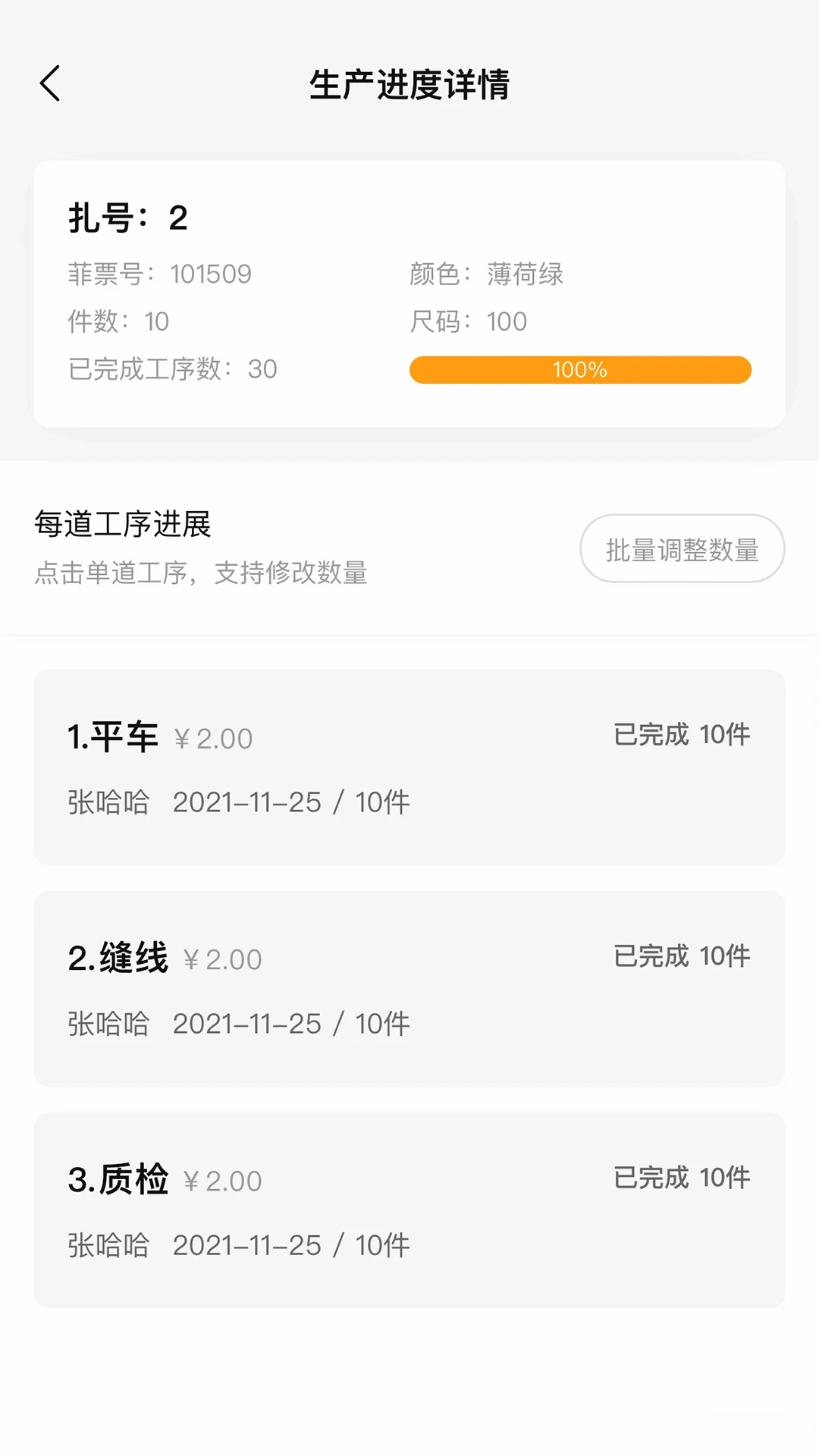Click 已完成 10件 on the 平车 card
The width and height of the screenshot is (819, 1456).
click(x=680, y=734)
